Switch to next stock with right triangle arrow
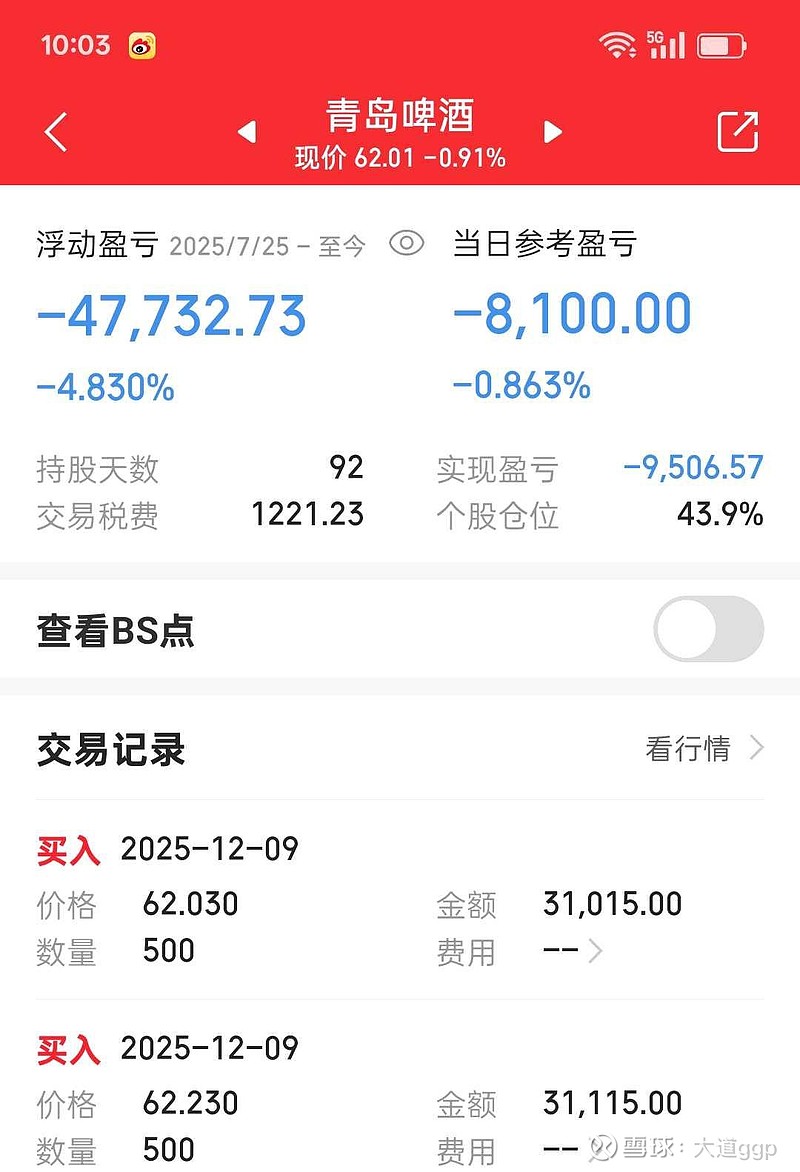Viewport: 800px width, 1172px height. 553,131
